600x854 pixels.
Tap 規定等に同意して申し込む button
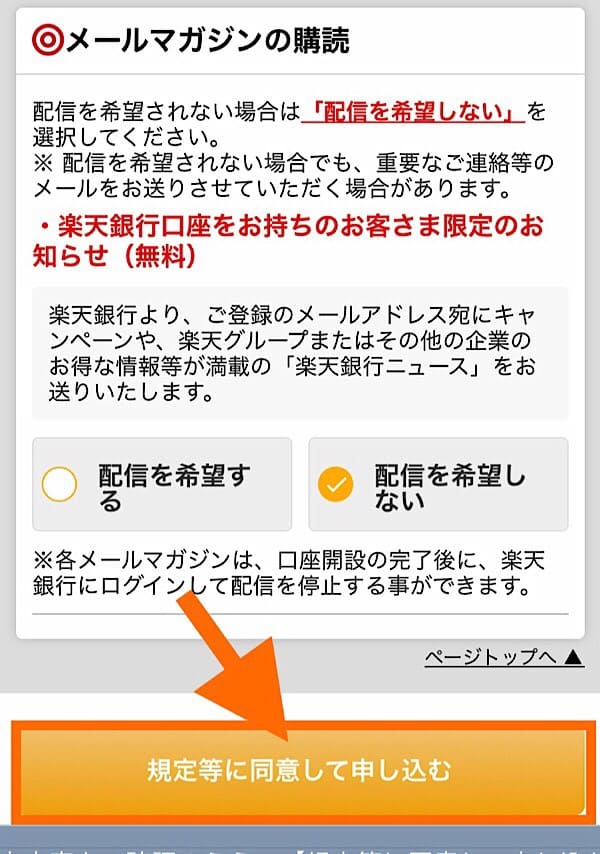coord(299,770)
